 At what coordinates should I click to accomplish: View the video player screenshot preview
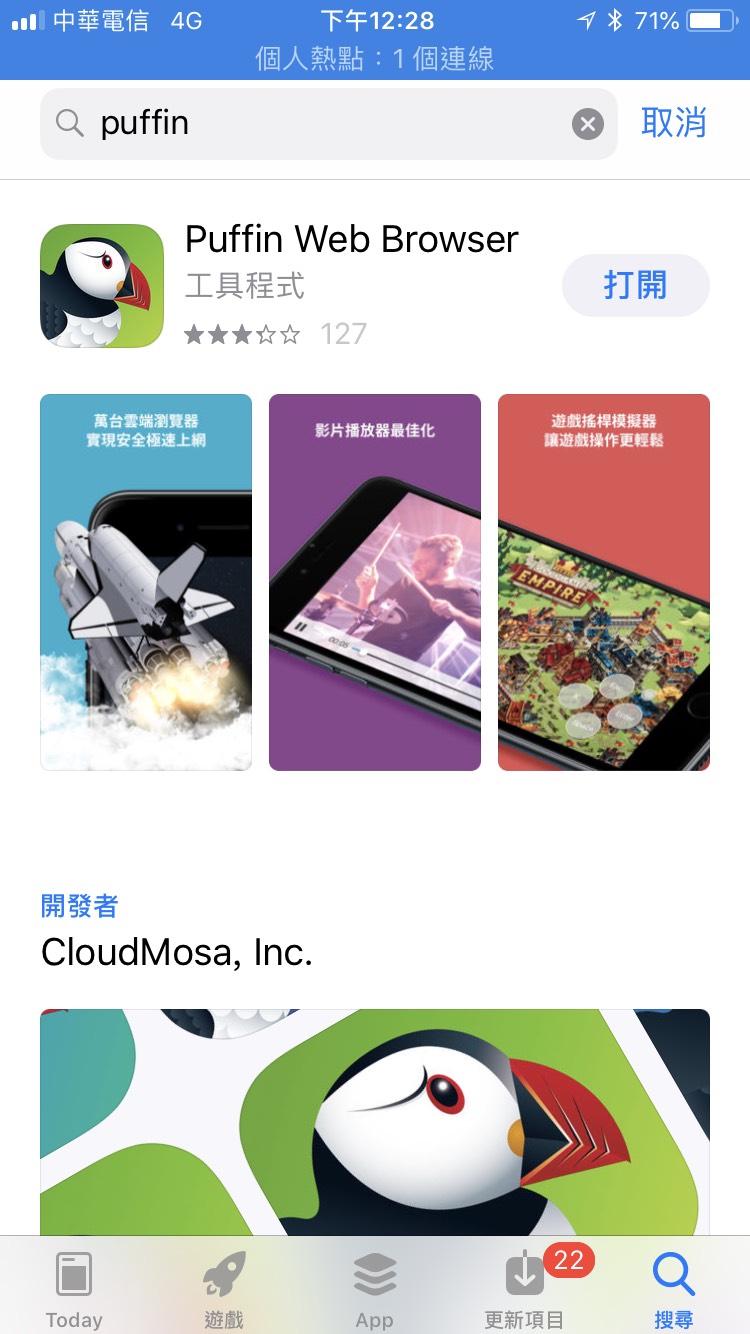375,582
